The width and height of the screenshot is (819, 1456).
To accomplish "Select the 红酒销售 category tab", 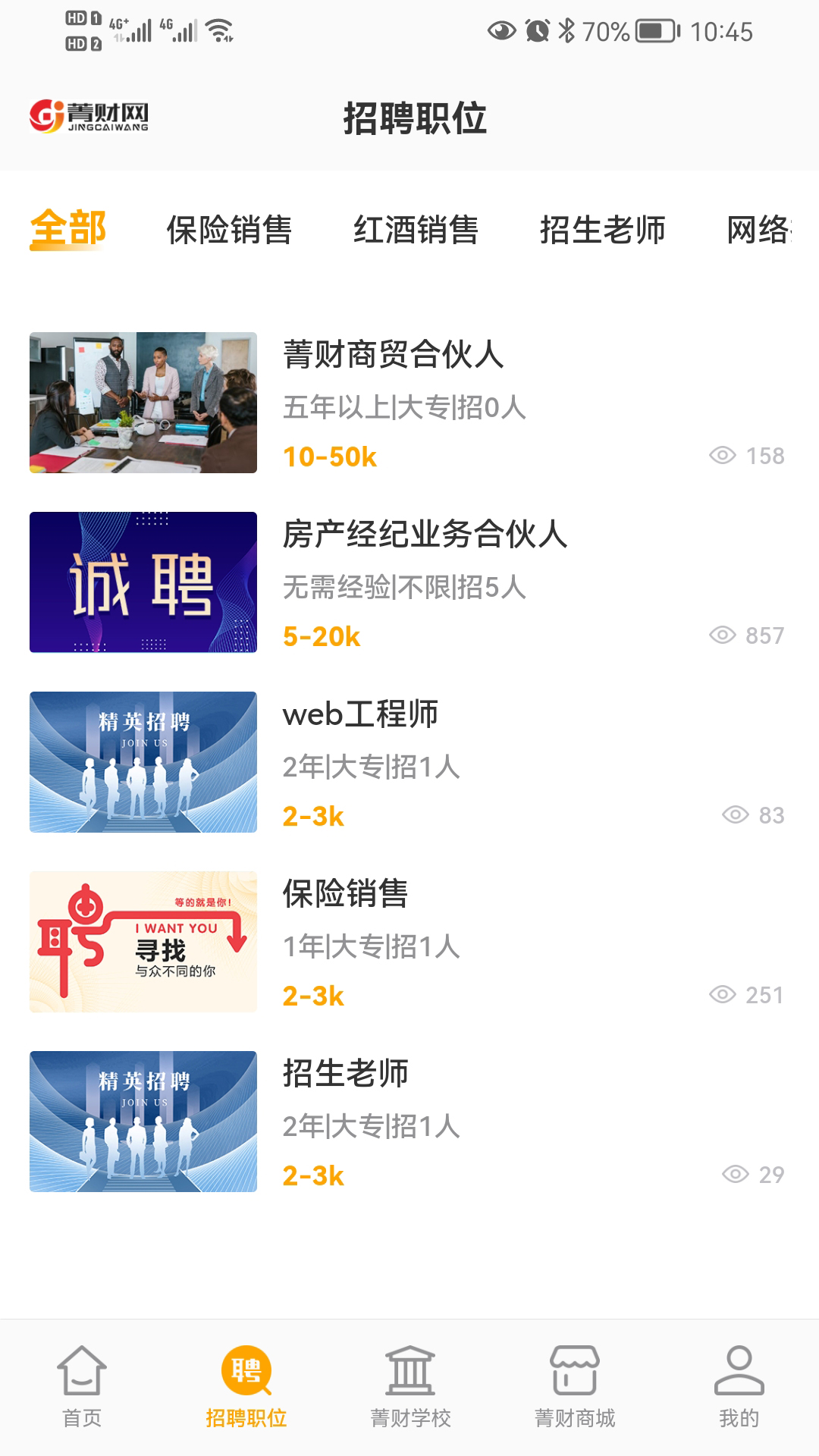I will coord(417,231).
